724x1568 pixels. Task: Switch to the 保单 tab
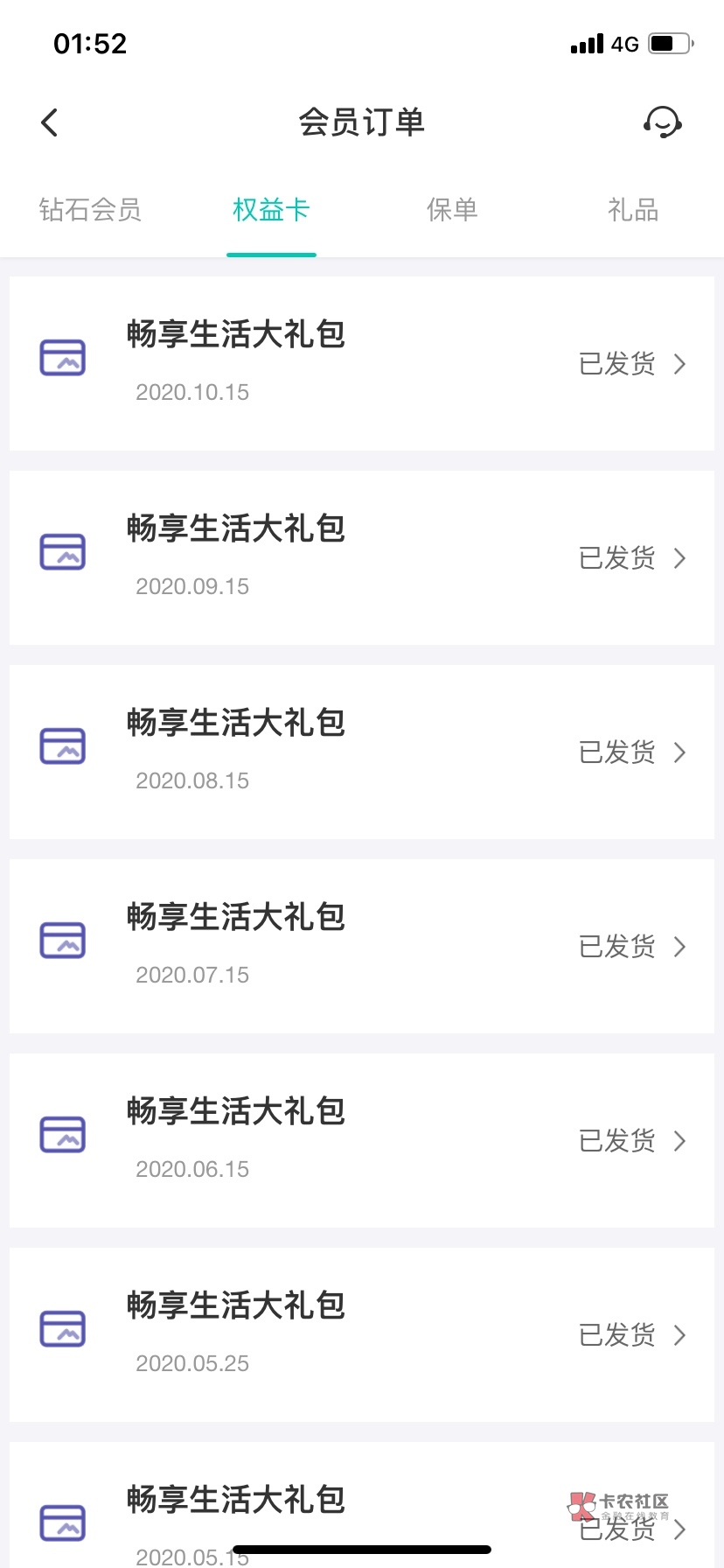tap(452, 210)
